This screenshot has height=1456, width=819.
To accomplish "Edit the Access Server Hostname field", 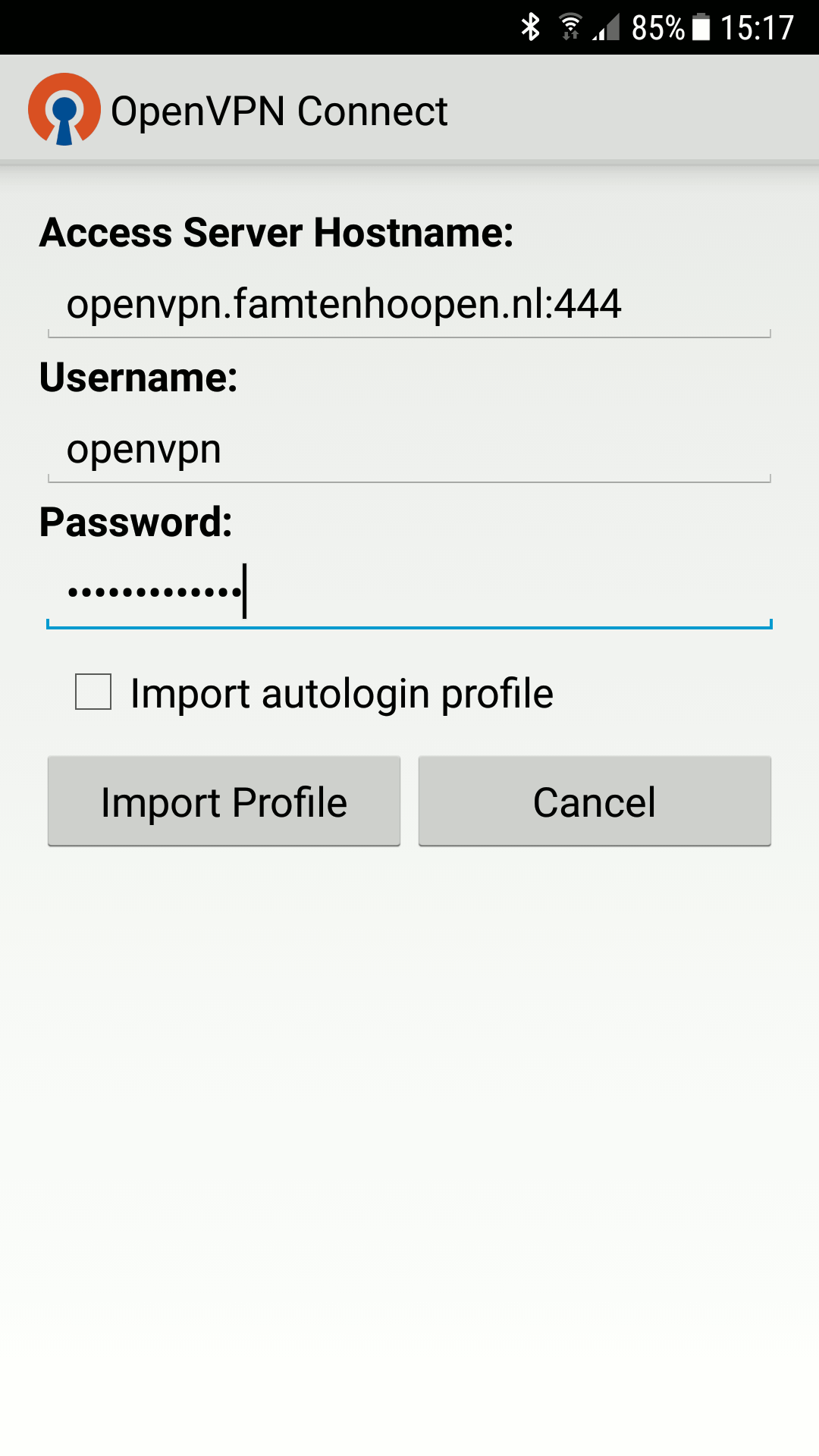I will [409, 305].
